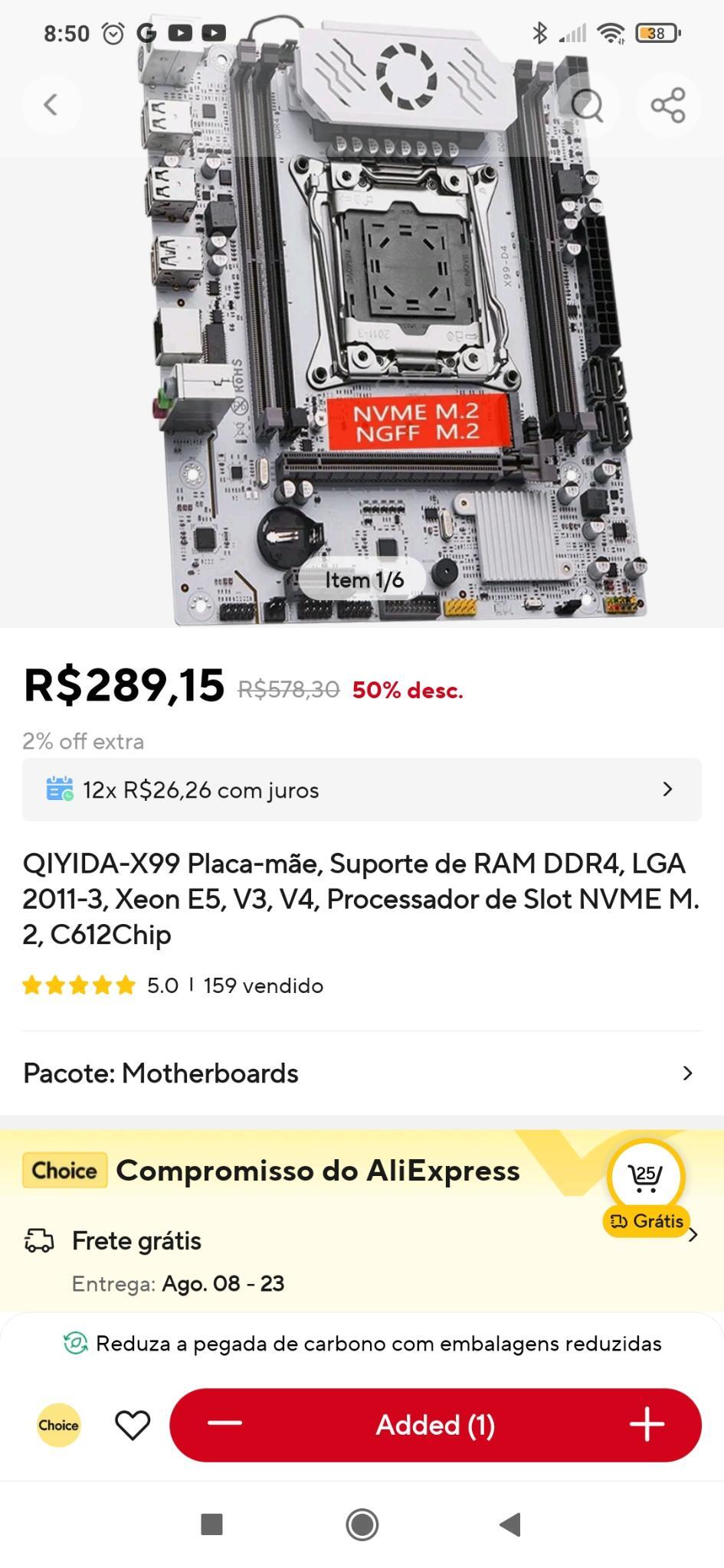Add product to wishlist with heart icon
This screenshot has height=1568, width=724.
point(133,1426)
